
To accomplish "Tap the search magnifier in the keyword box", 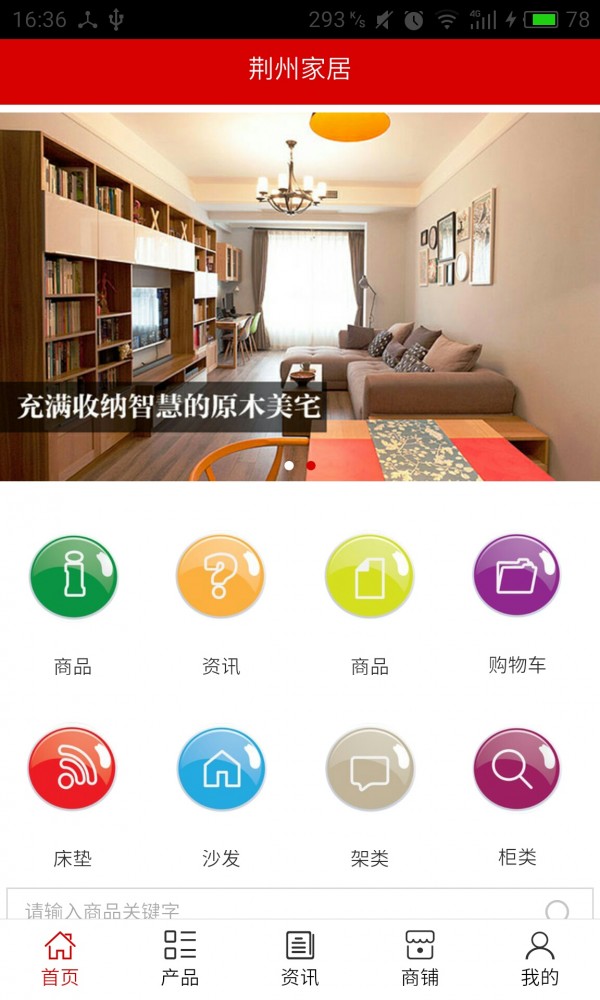I will point(557,910).
